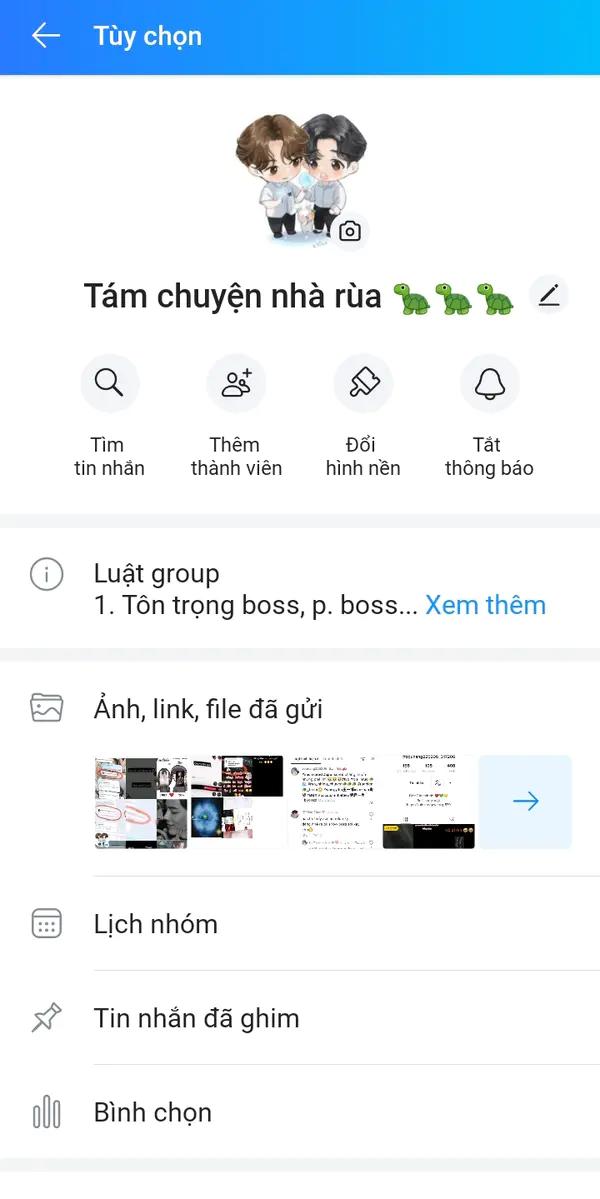Screen dimensions: 600x1199
Task: View all shared media with the arrow tile
Action: click(x=525, y=801)
